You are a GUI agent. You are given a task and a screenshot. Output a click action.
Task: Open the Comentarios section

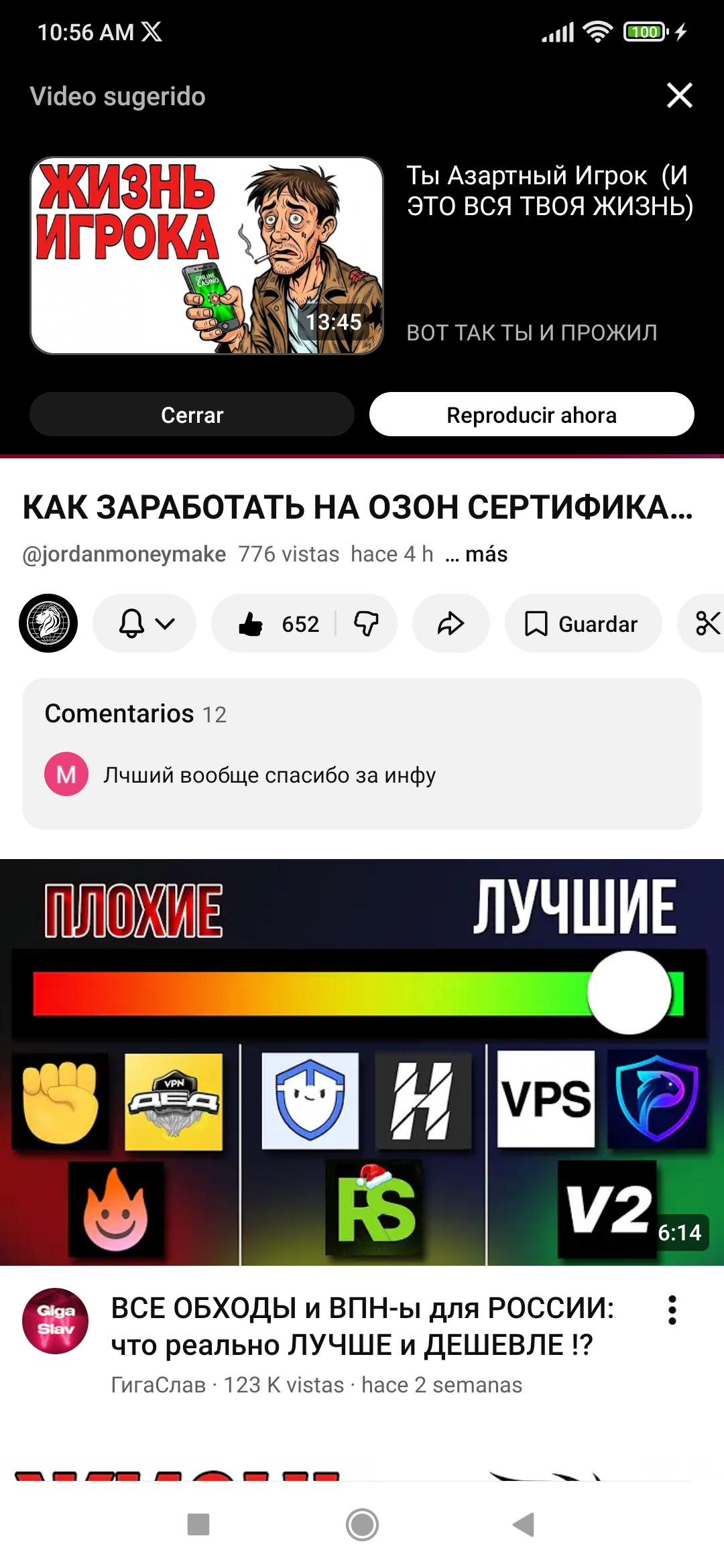coord(362,753)
